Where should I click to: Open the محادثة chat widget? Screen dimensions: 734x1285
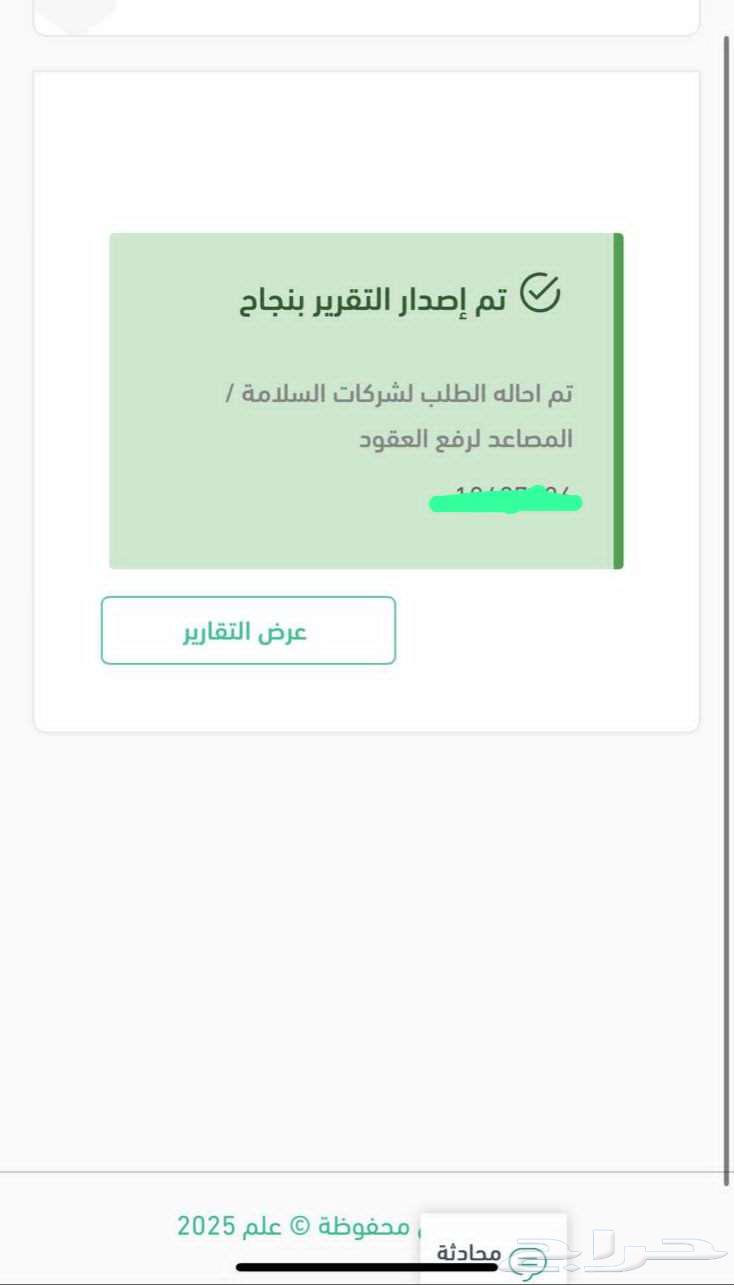(x=492, y=1251)
